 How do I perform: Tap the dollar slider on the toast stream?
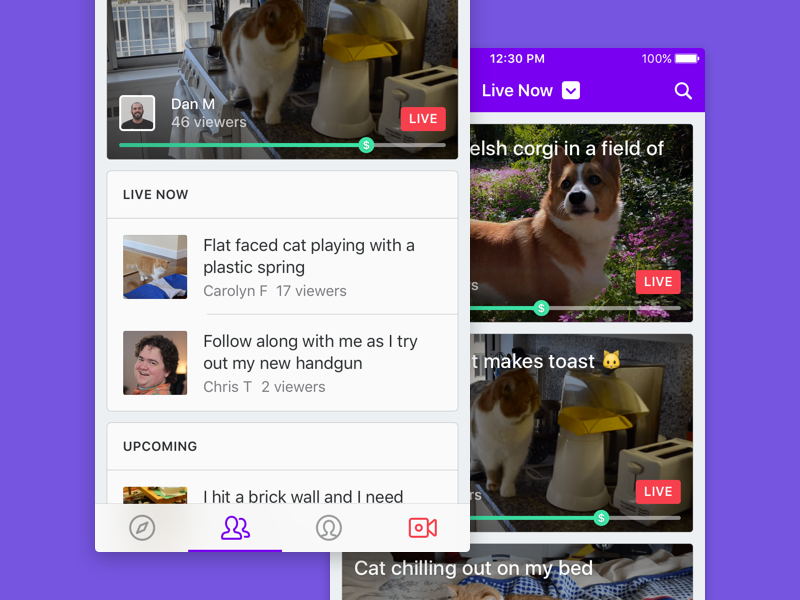601,518
